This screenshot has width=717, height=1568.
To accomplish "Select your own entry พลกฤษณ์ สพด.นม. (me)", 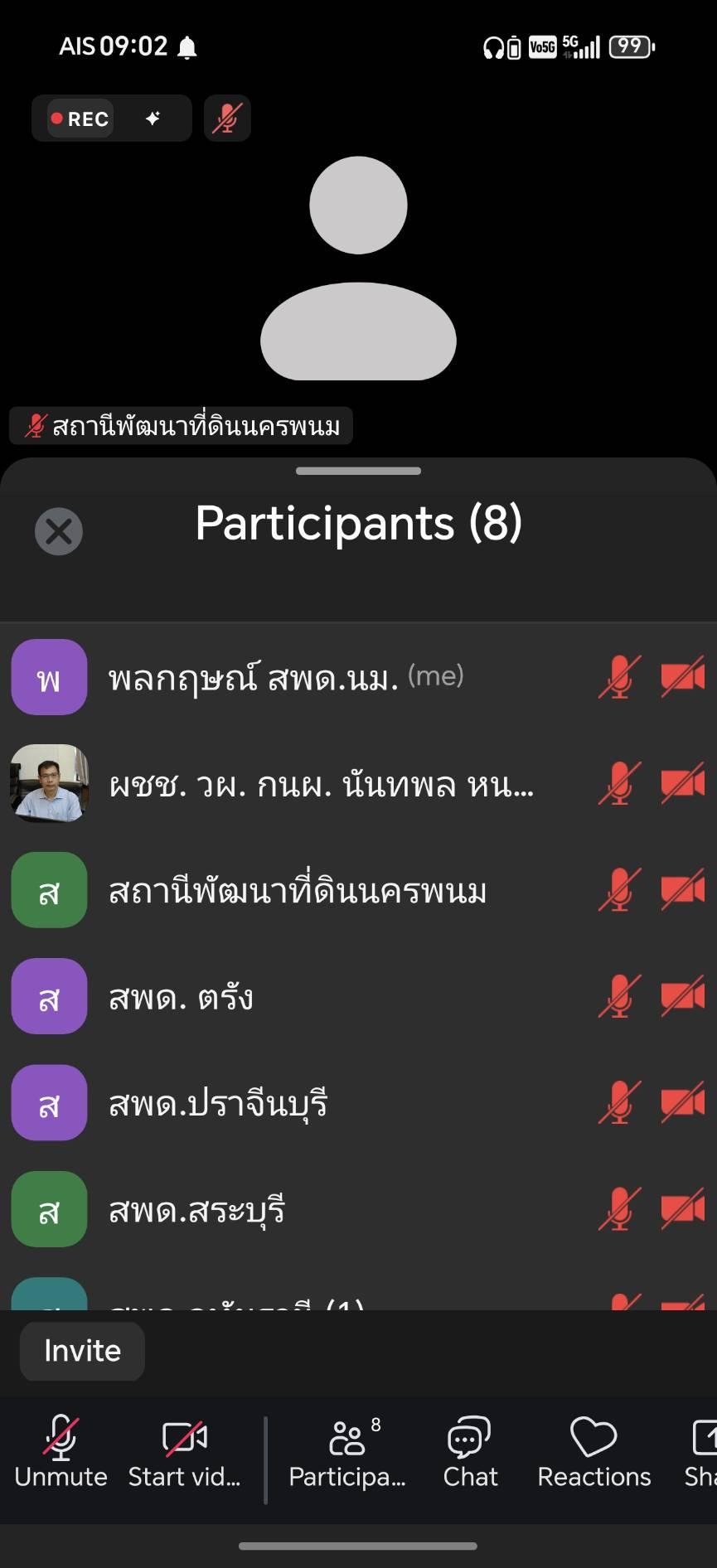I will point(286,677).
